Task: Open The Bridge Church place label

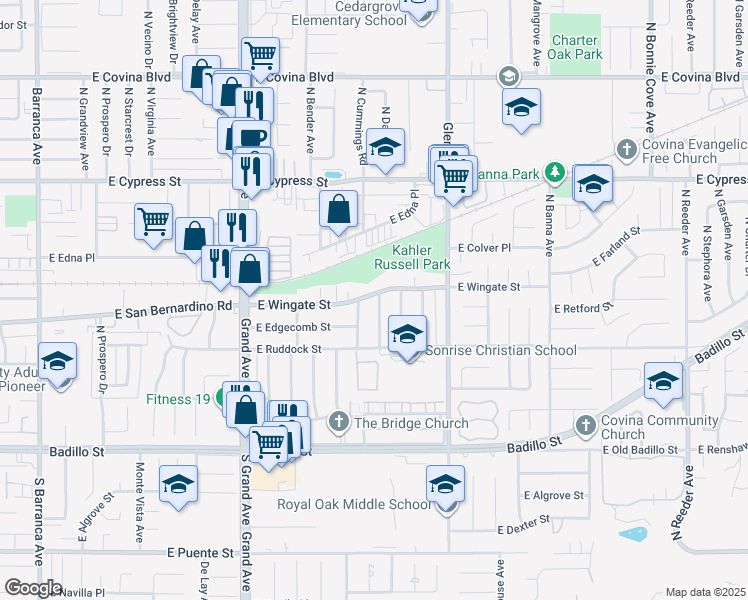Action: click(410, 423)
